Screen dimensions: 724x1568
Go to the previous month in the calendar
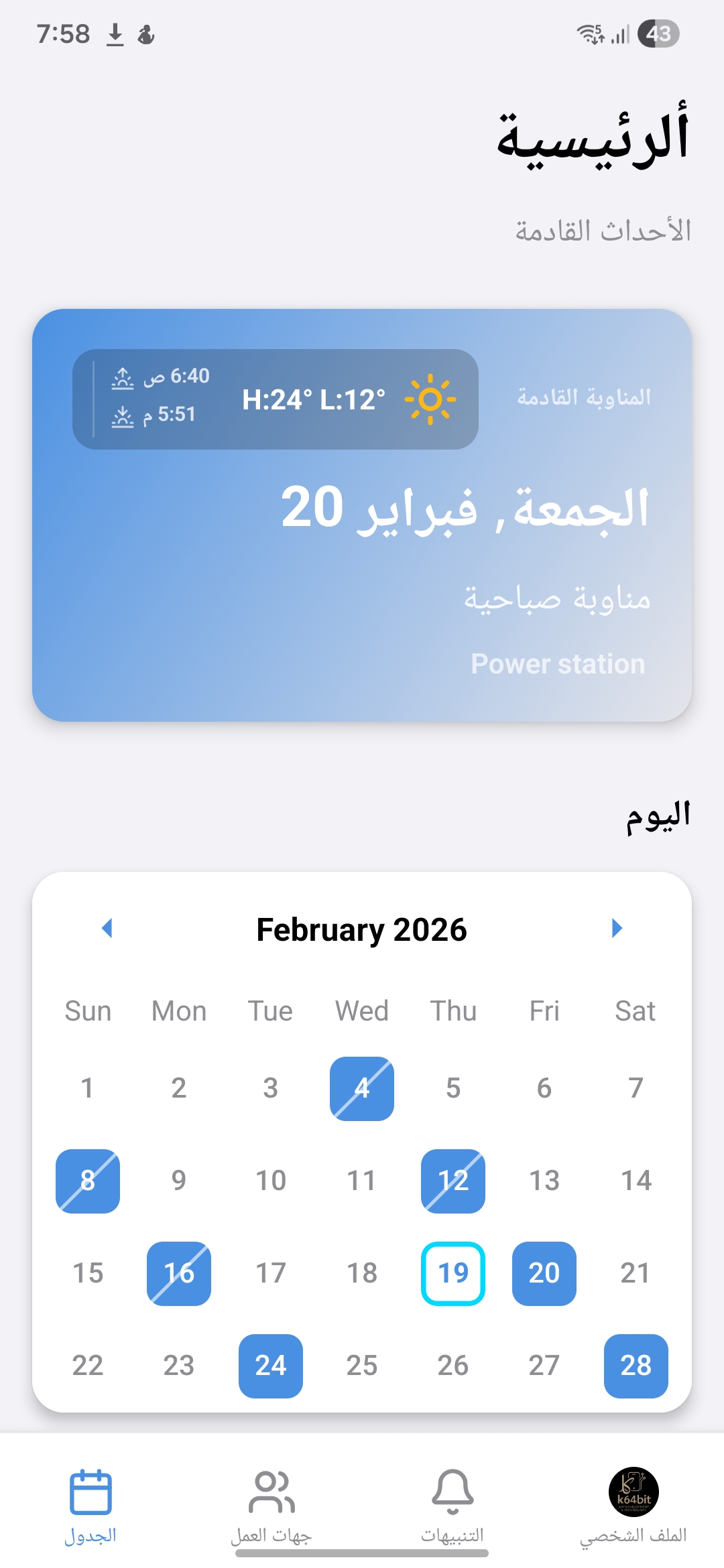(107, 928)
